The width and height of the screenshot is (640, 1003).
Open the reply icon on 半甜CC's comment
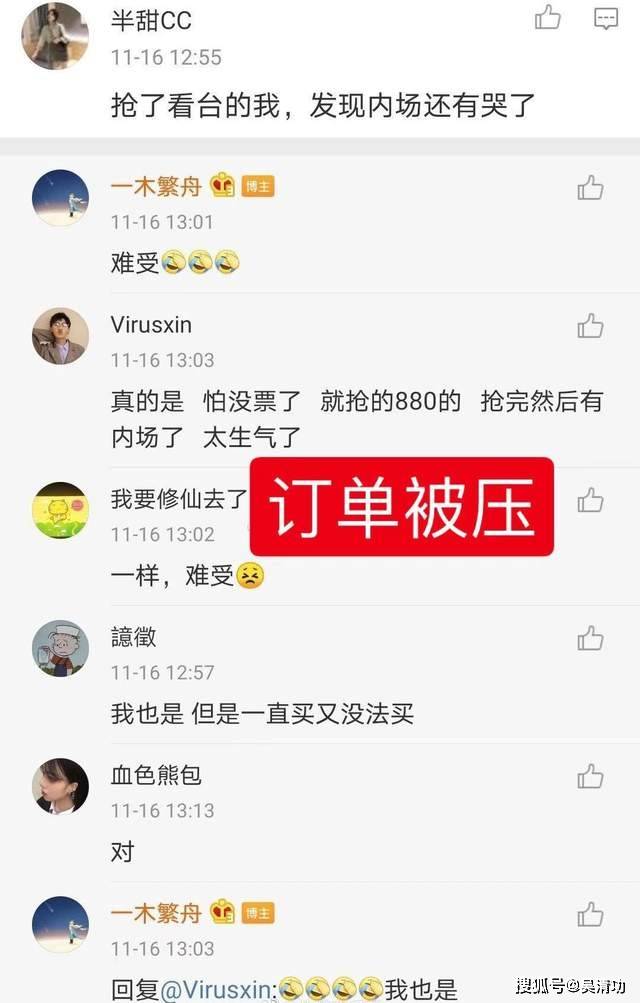coord(606,17)
